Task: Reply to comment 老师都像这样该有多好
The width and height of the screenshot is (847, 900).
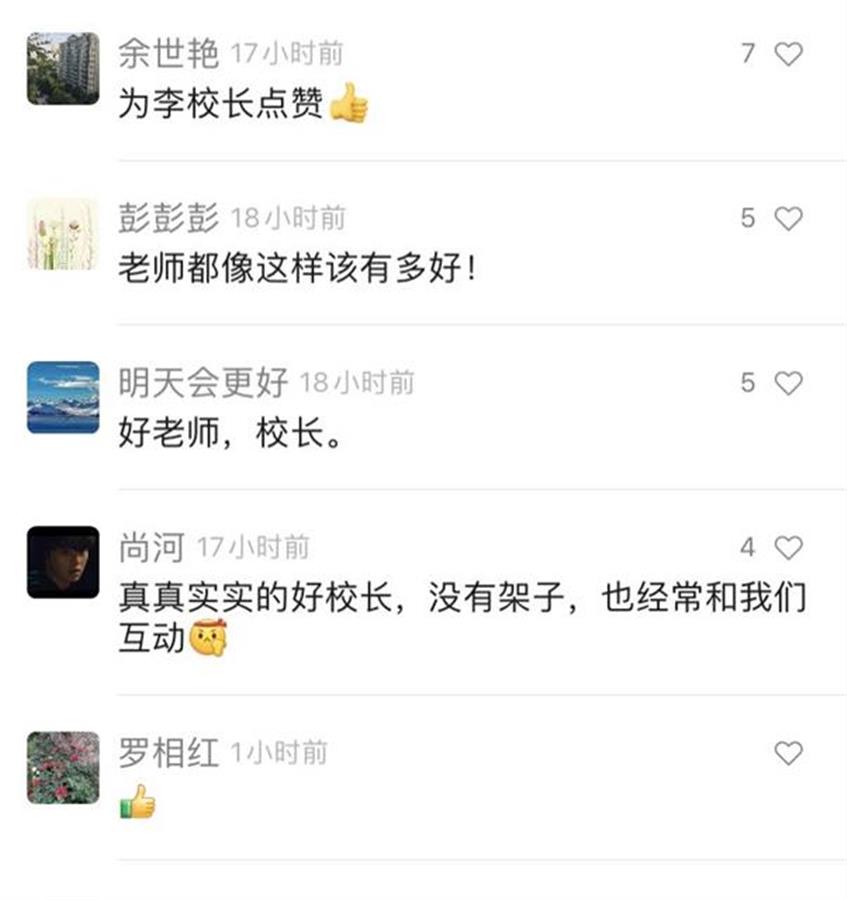Action: (x=297, y=268)
